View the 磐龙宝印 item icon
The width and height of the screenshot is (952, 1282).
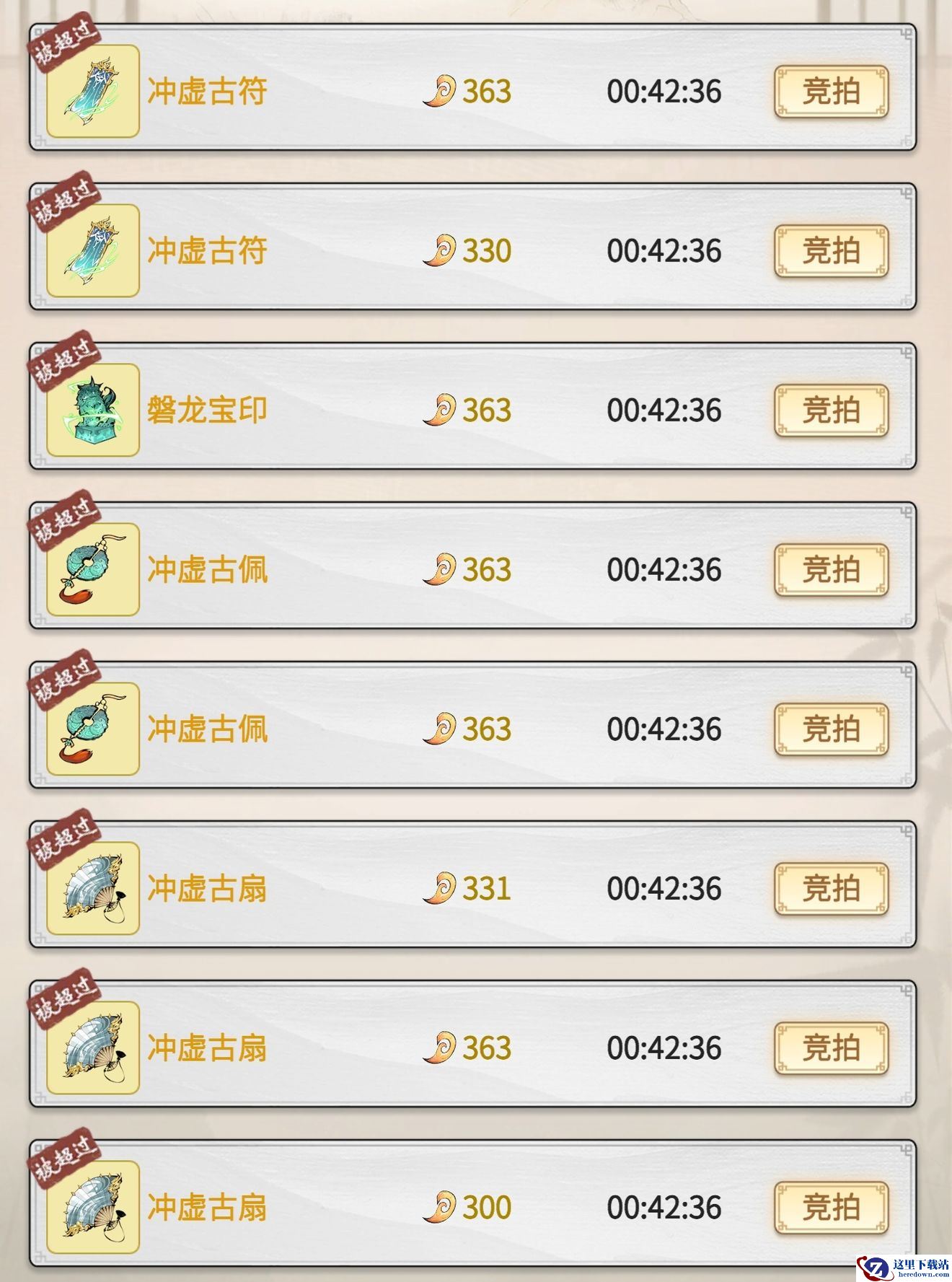tap(93, 410)
